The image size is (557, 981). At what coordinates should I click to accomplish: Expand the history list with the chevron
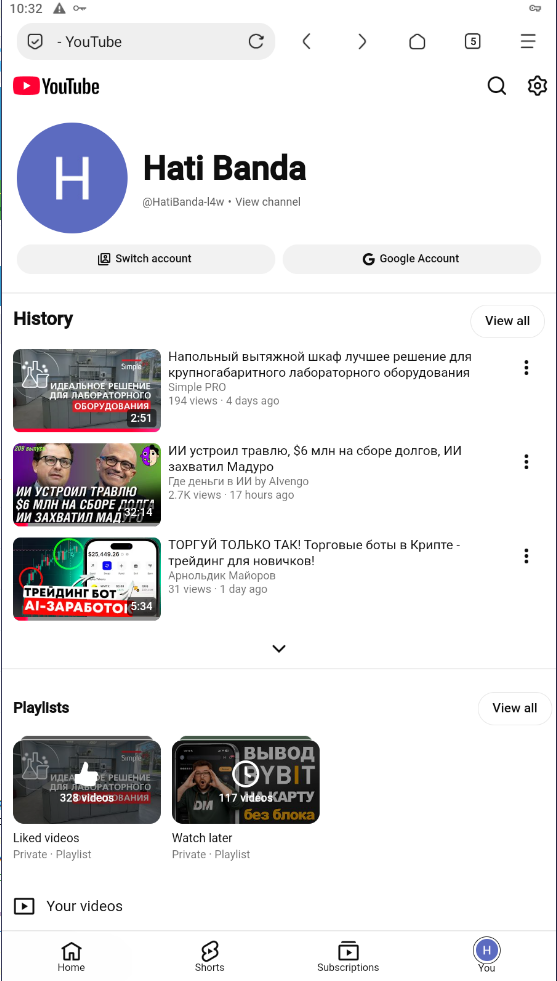point(279,648)
